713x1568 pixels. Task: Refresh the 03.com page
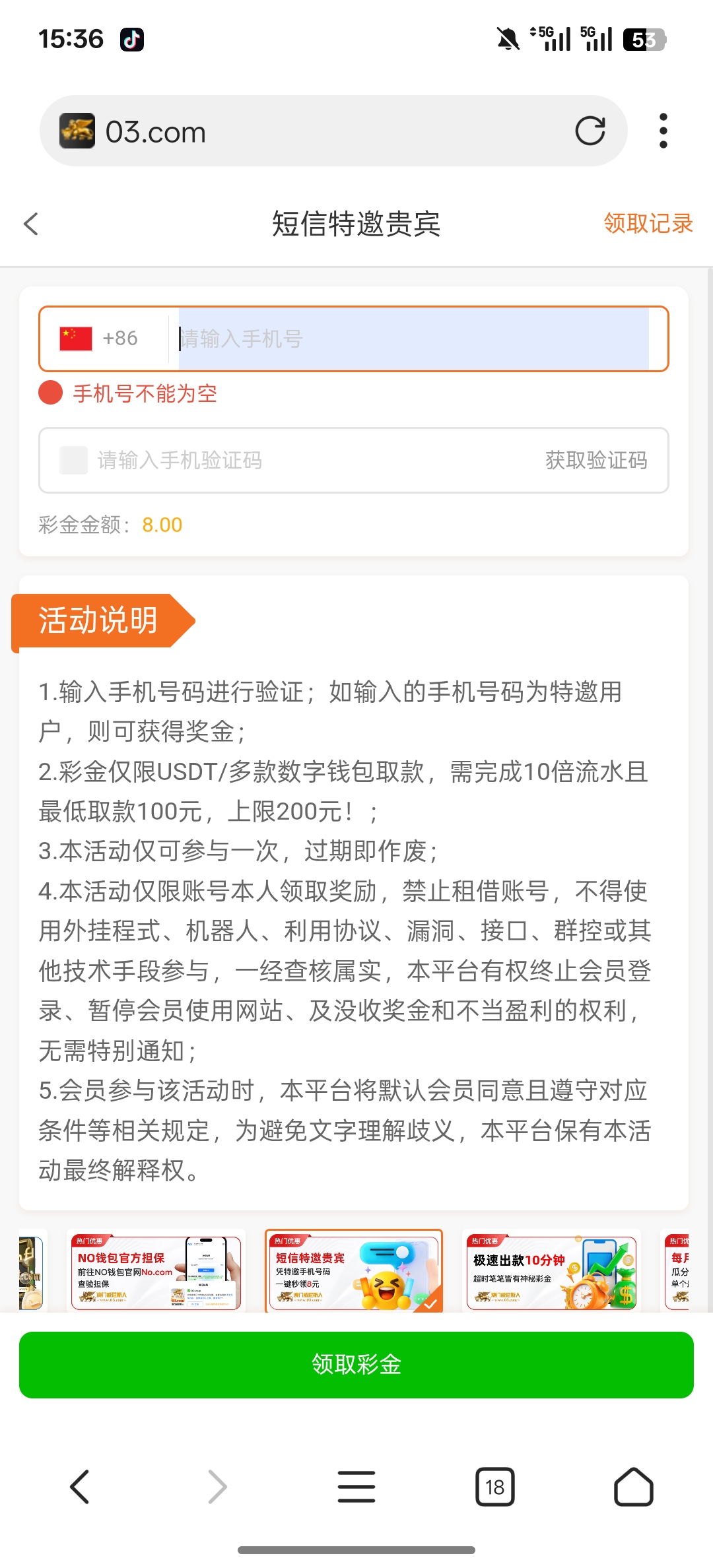[590, 130]
